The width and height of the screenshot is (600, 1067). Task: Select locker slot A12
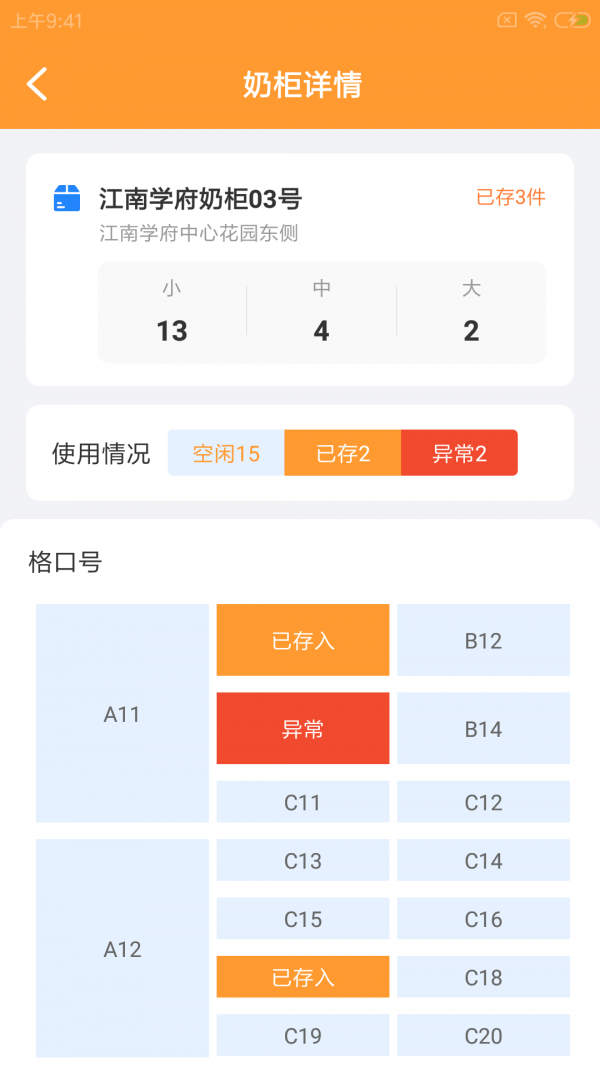pyautogui.click(x=122, y=949)
